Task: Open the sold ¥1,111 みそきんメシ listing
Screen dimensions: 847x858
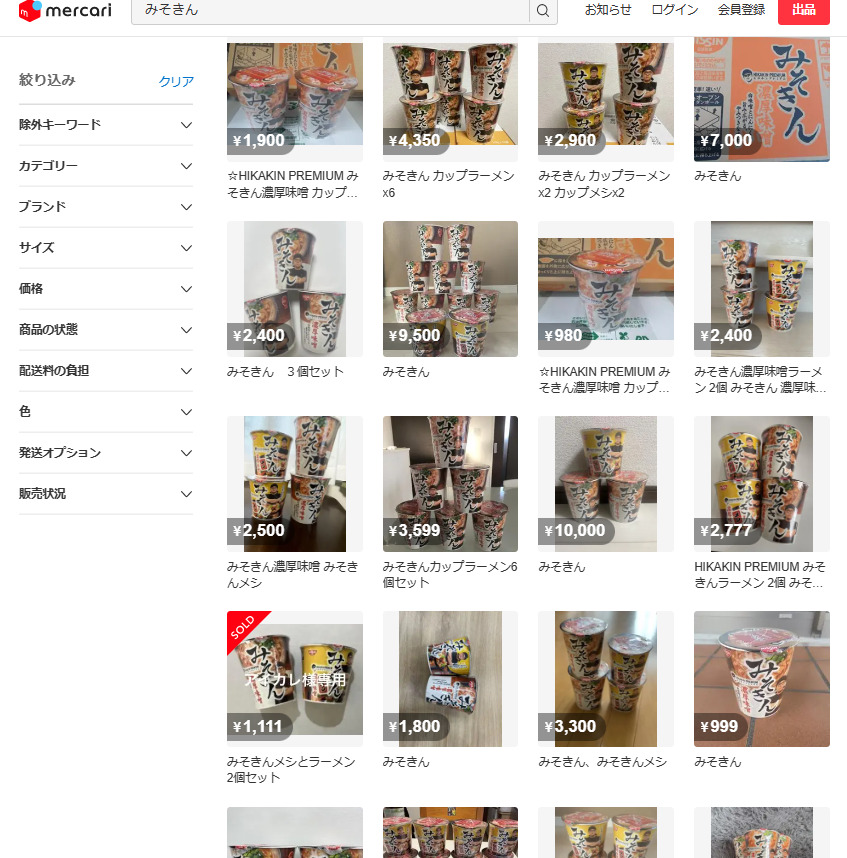Action: coord(294,680)
